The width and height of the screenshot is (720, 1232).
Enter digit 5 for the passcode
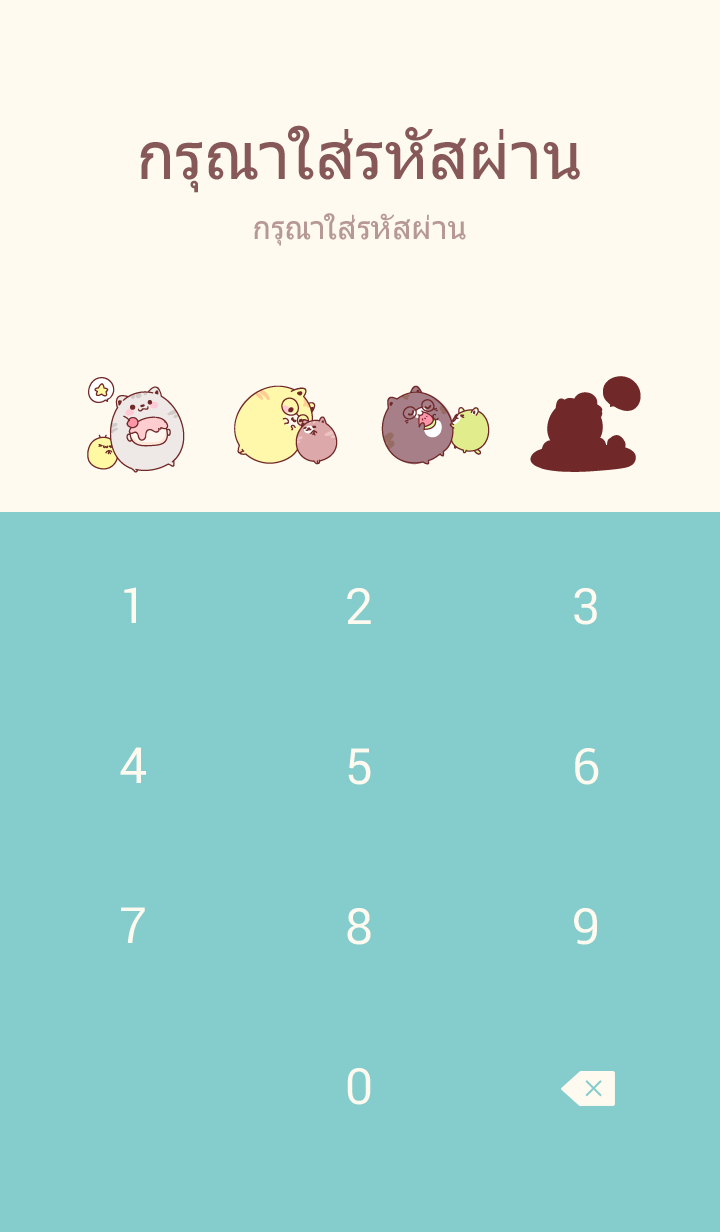click(359, 767)
